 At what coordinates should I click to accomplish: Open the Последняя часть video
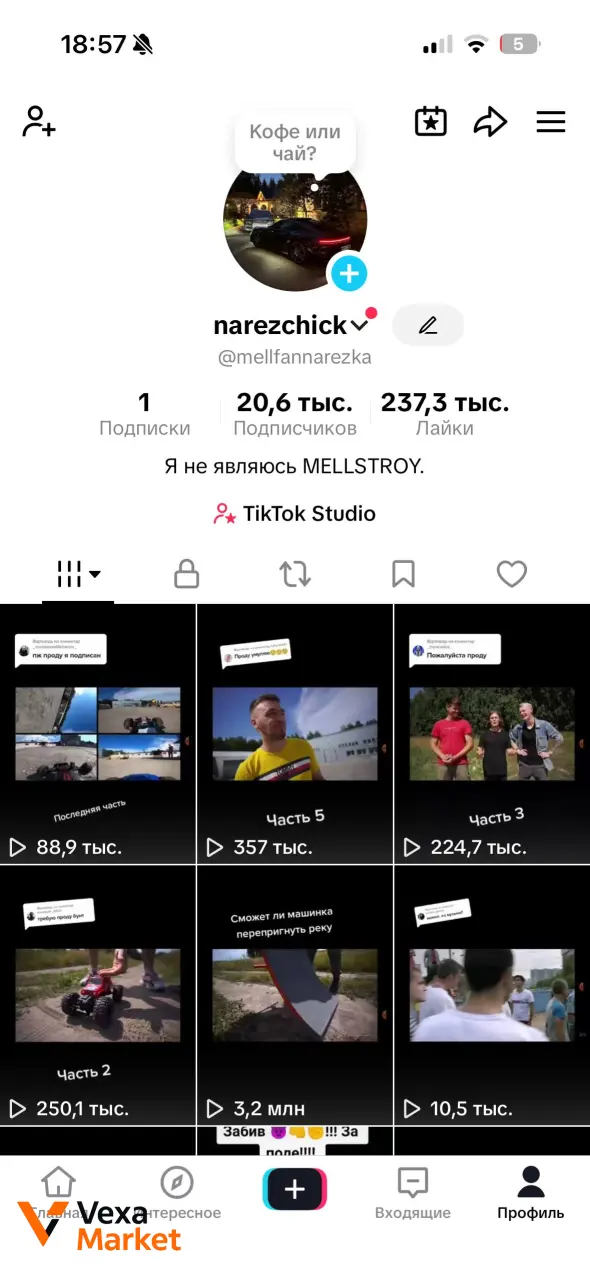pyautogui.click(x=97, y=734)
